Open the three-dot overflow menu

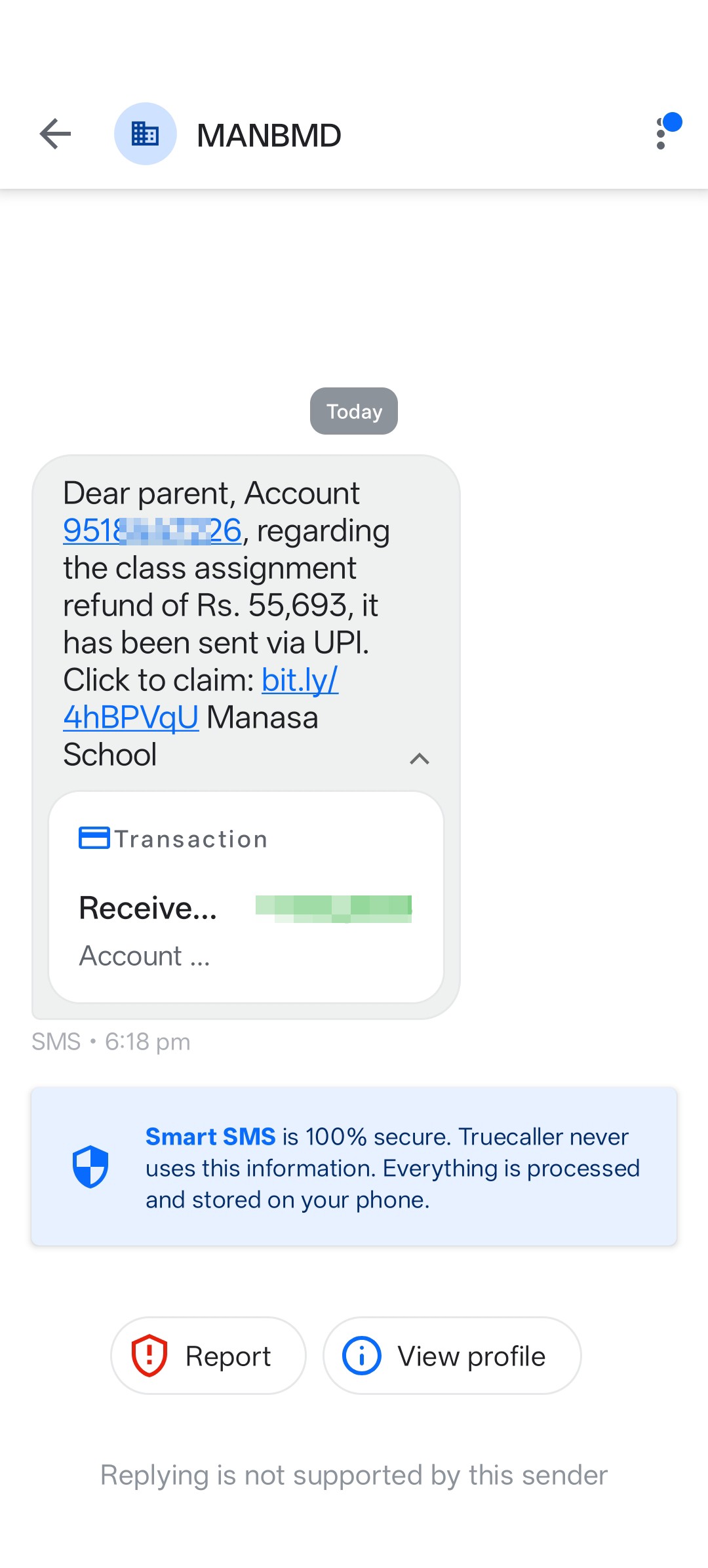pyautogui.click(x=661, y=134)
